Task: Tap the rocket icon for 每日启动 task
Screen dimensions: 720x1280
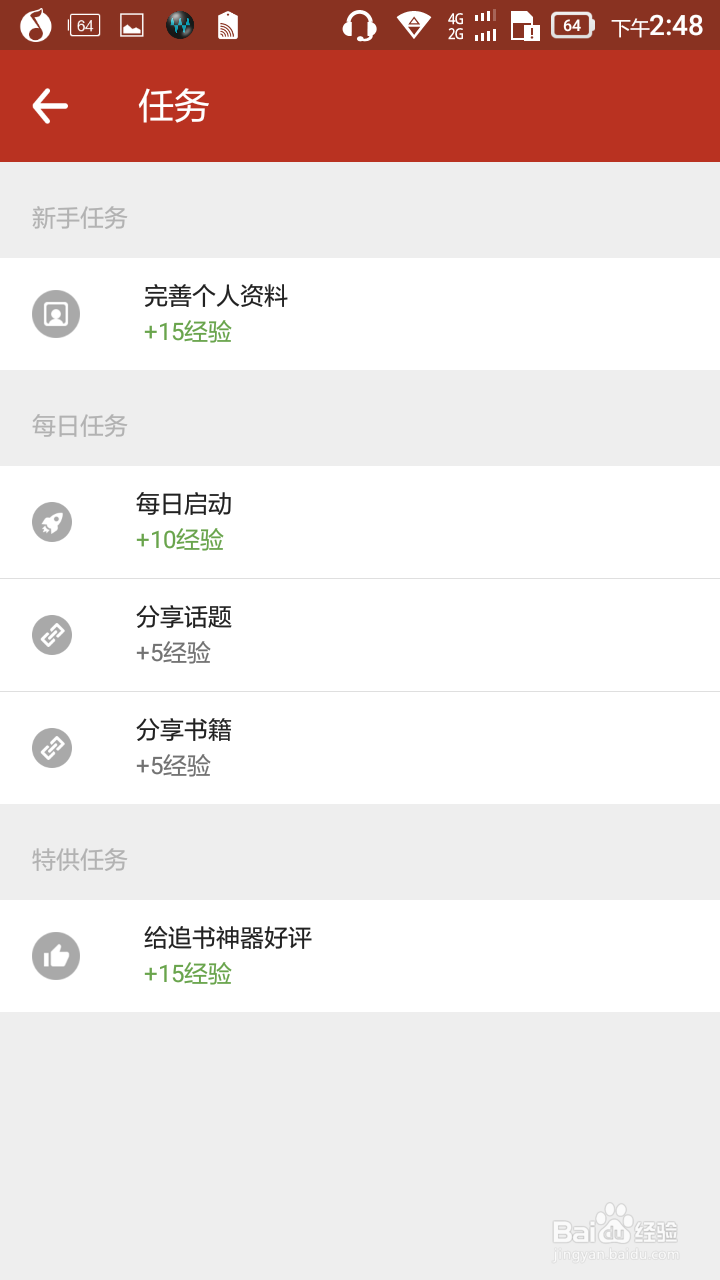Action: 52,521
